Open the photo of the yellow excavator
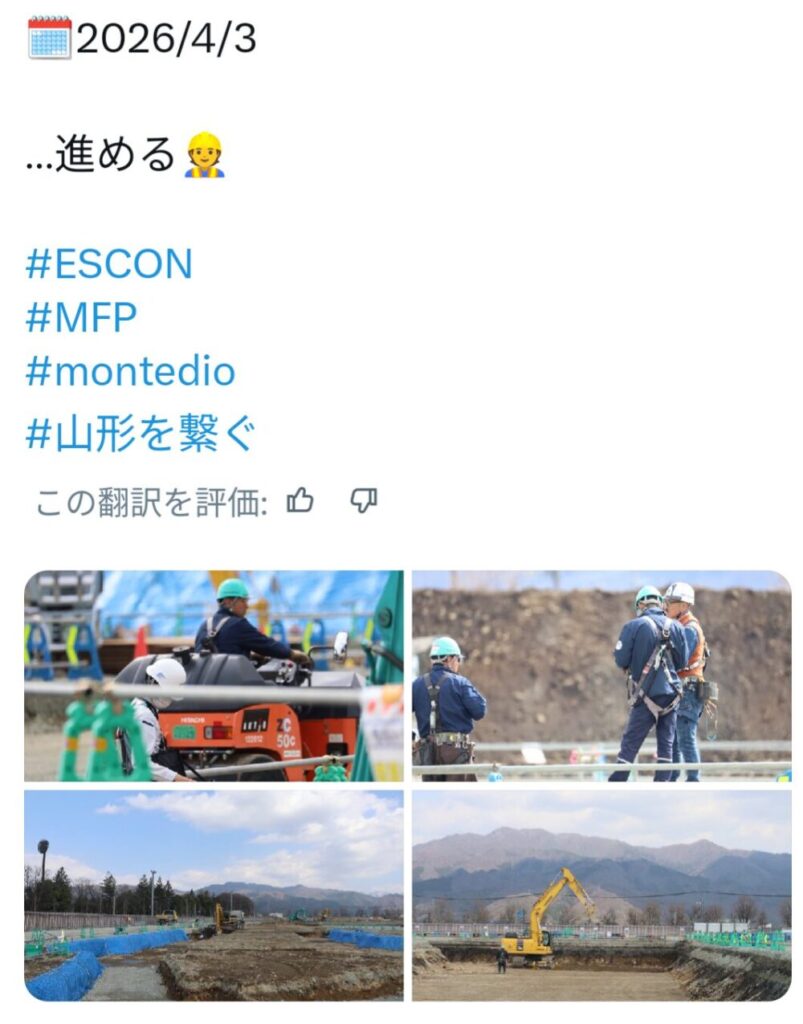Viewport: 803px width, 1024px height. coord(601,895)
